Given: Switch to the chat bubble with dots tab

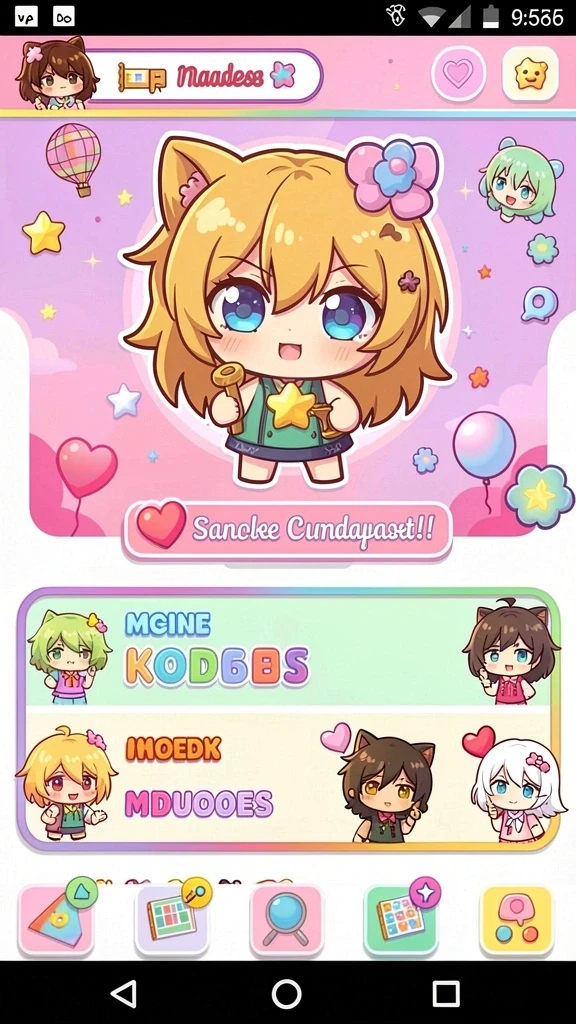Looking at the screenshot, I should pos(517,920).
